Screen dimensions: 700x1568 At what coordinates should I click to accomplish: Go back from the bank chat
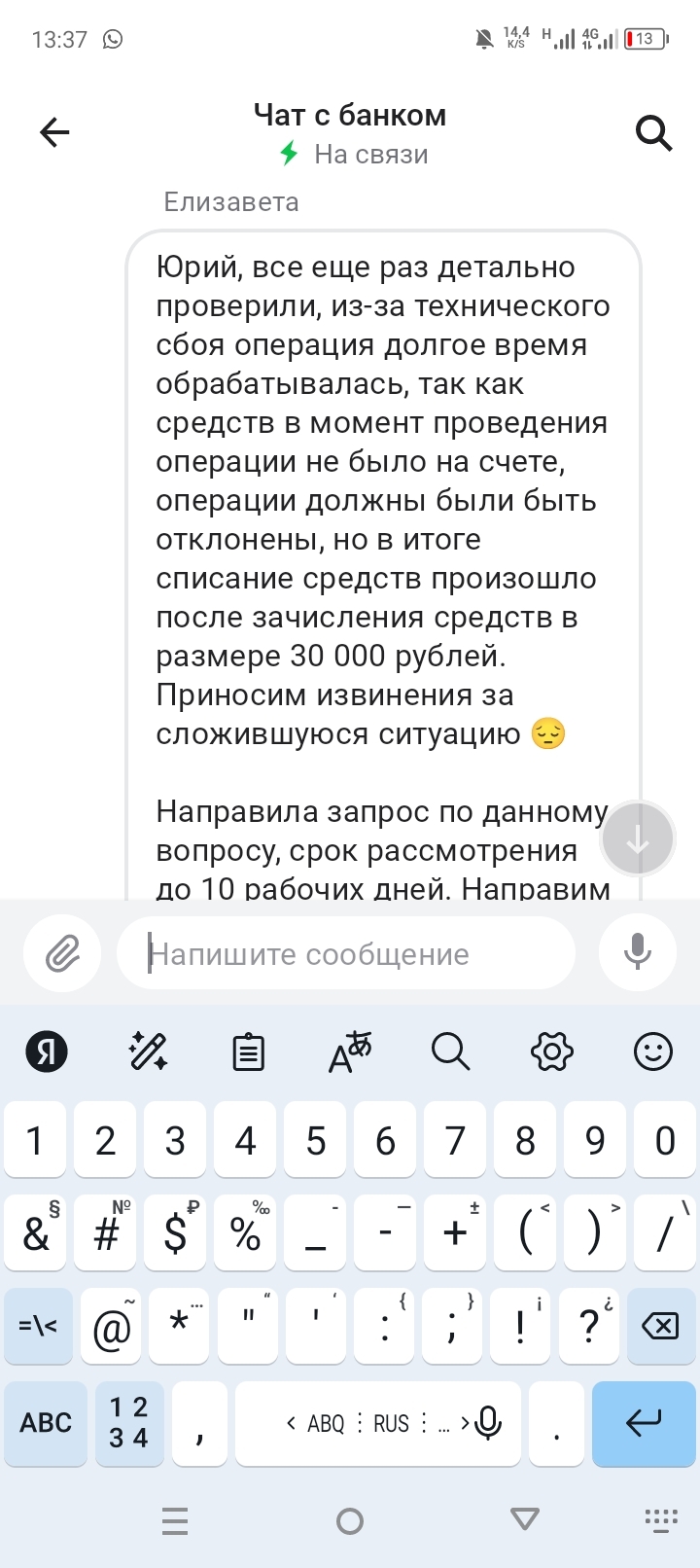(54, 132)
